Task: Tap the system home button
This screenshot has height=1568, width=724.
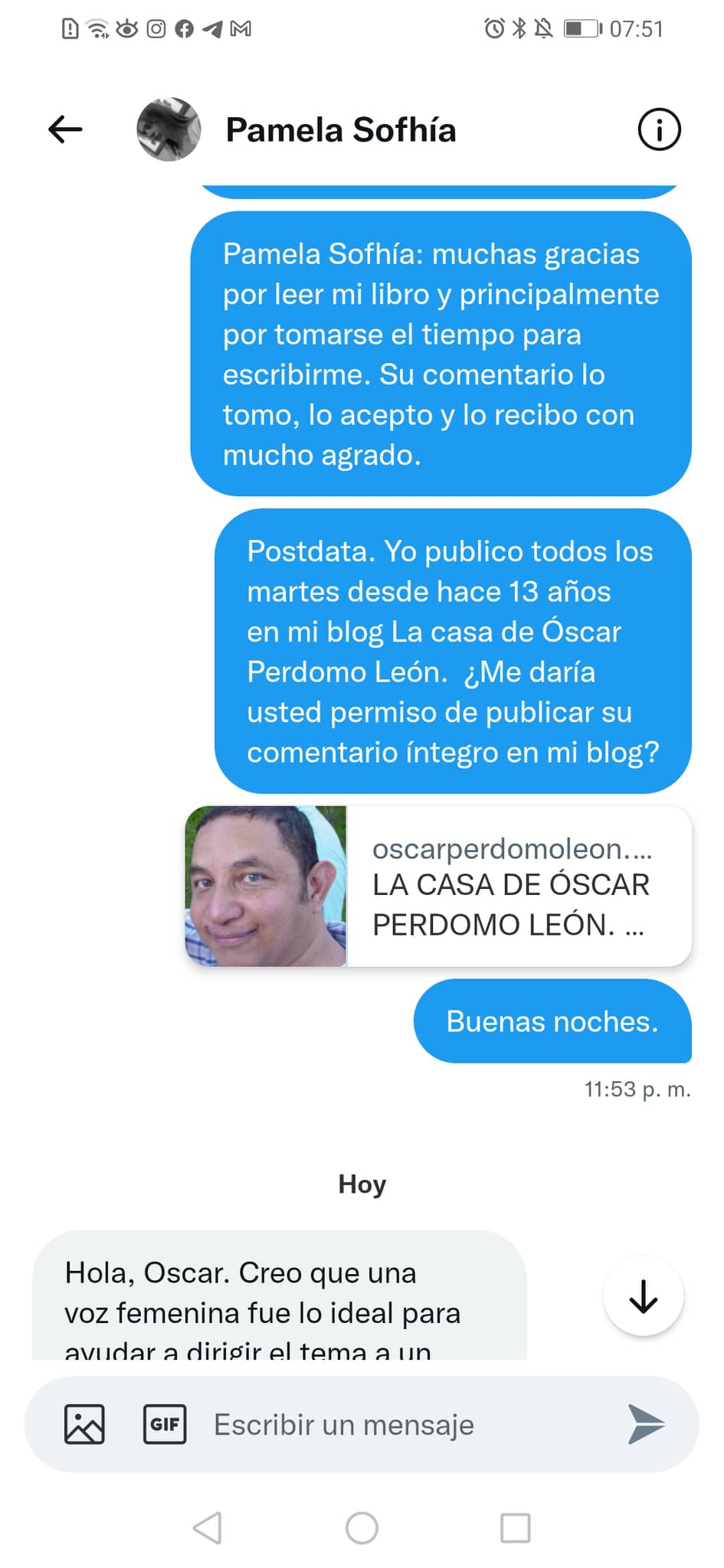Action: click(362, 1528)
